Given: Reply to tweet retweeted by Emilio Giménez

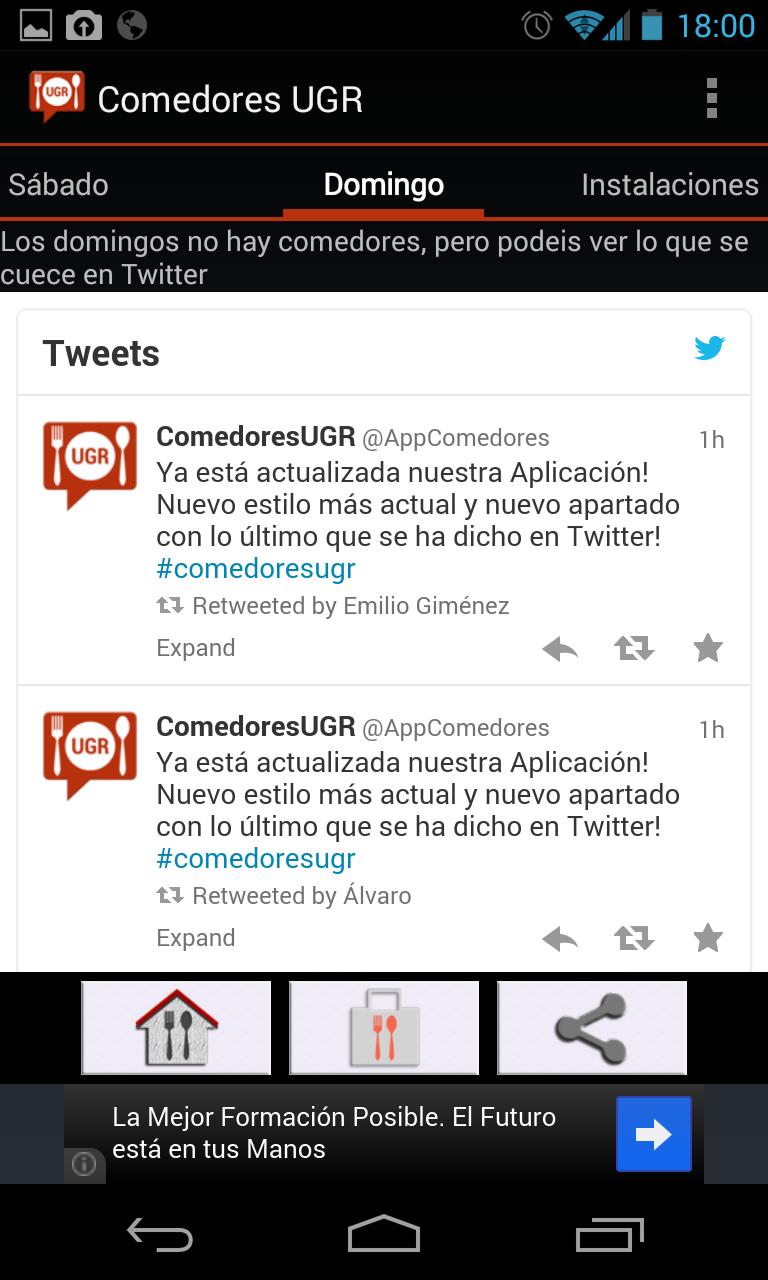Looking at the screenshot, I should click(x=560, y=649).
